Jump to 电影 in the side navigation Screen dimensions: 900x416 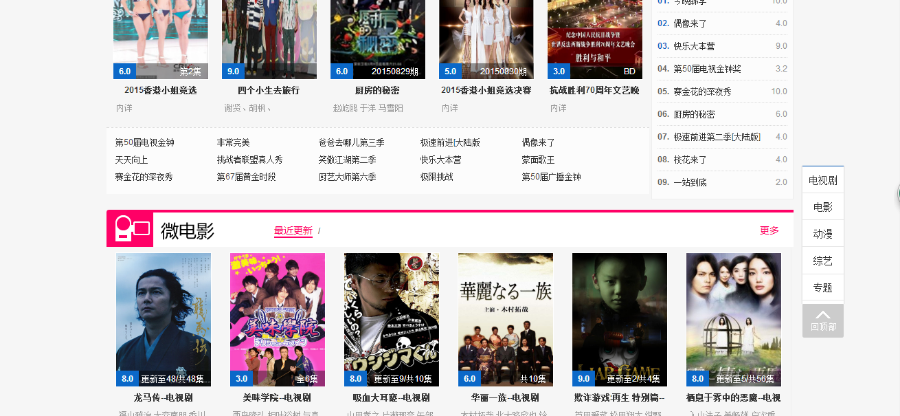click(822, 207)
